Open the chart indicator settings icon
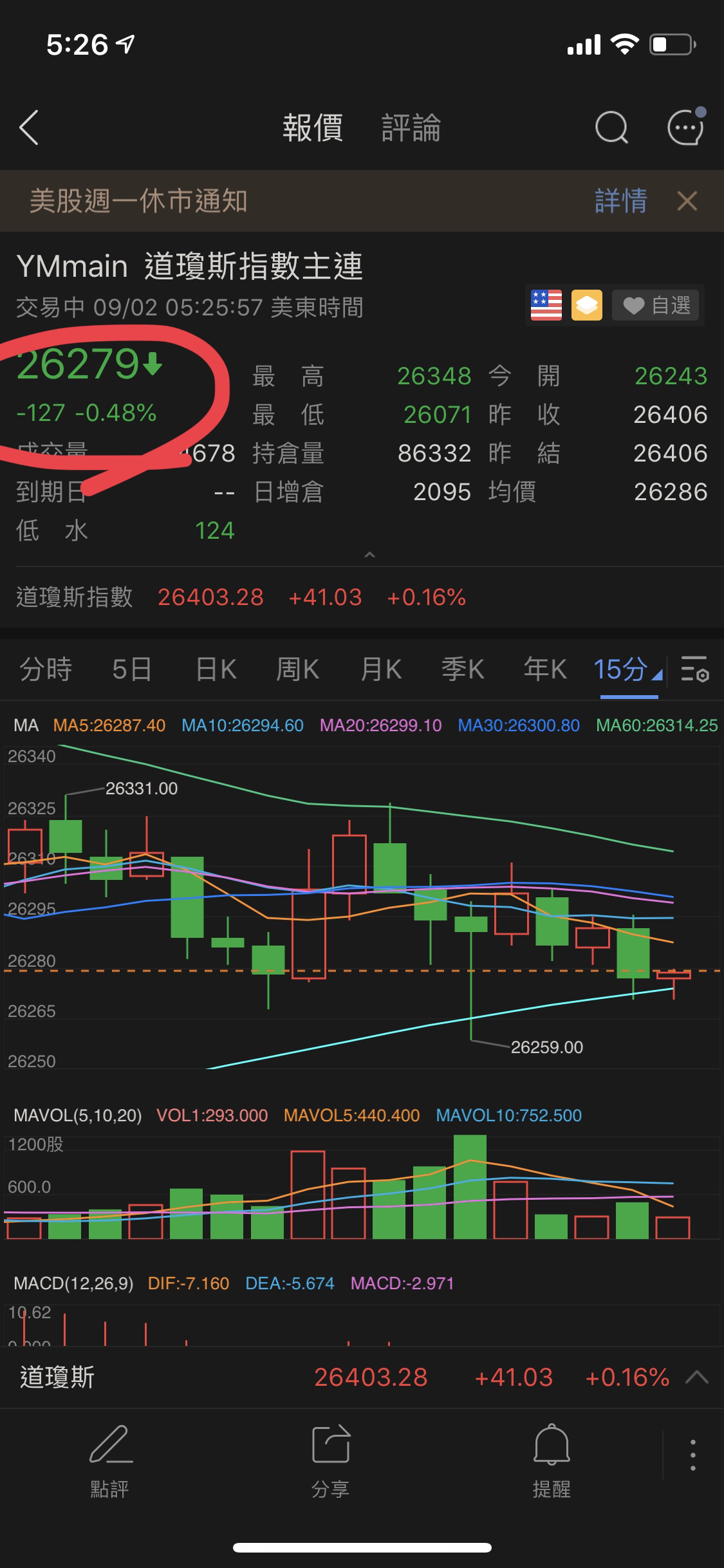Image resolution: width=724 pixels, height=1568 pixels. tap(695, 670)
